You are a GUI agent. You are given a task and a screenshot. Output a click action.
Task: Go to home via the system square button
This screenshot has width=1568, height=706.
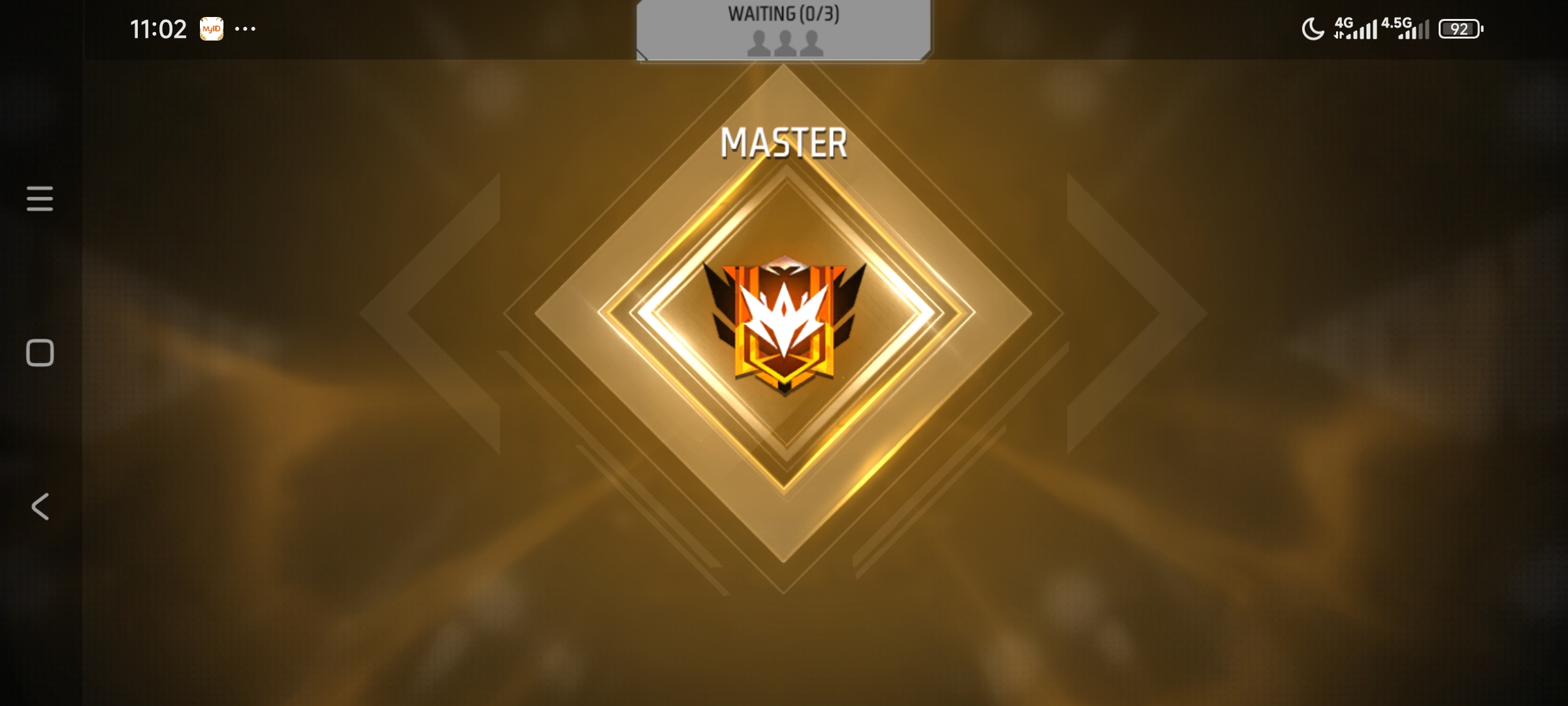(40, 353)
